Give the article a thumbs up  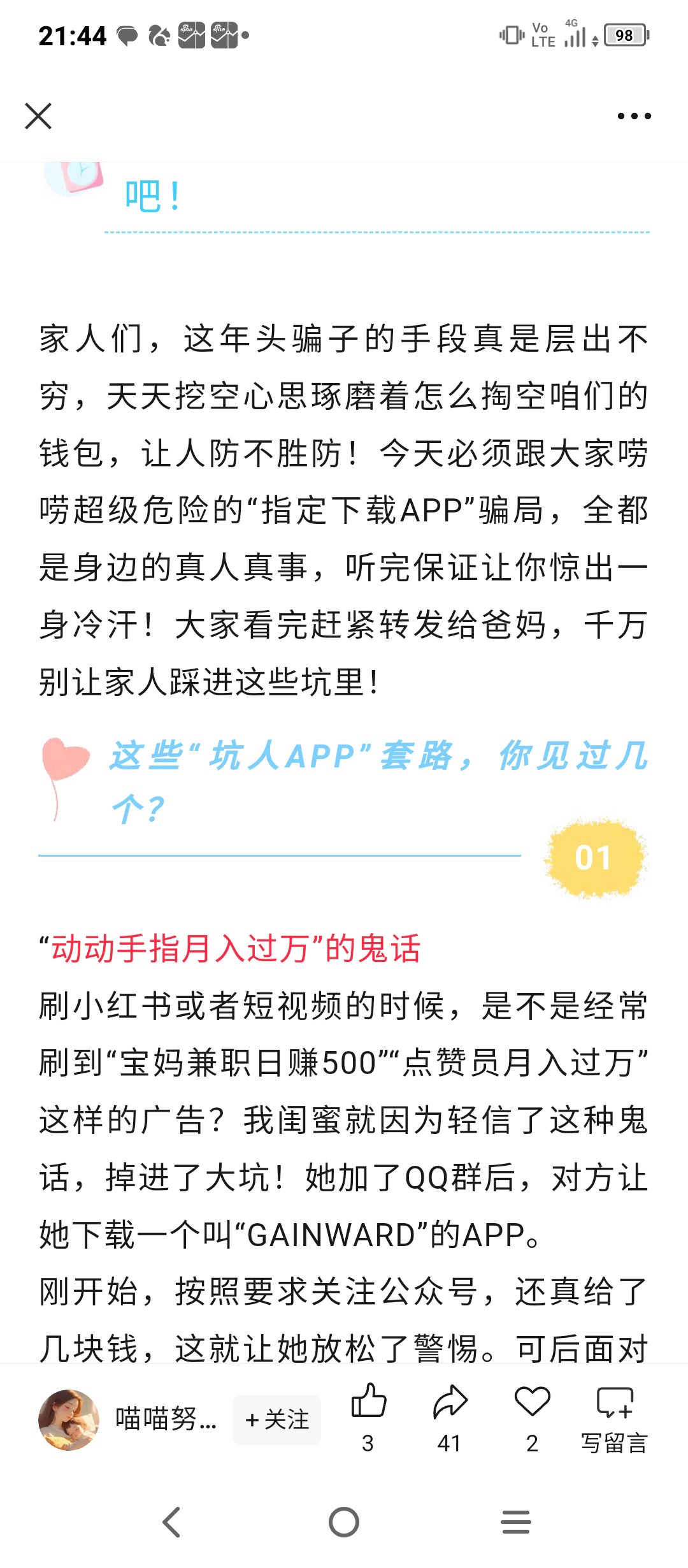368,1402
